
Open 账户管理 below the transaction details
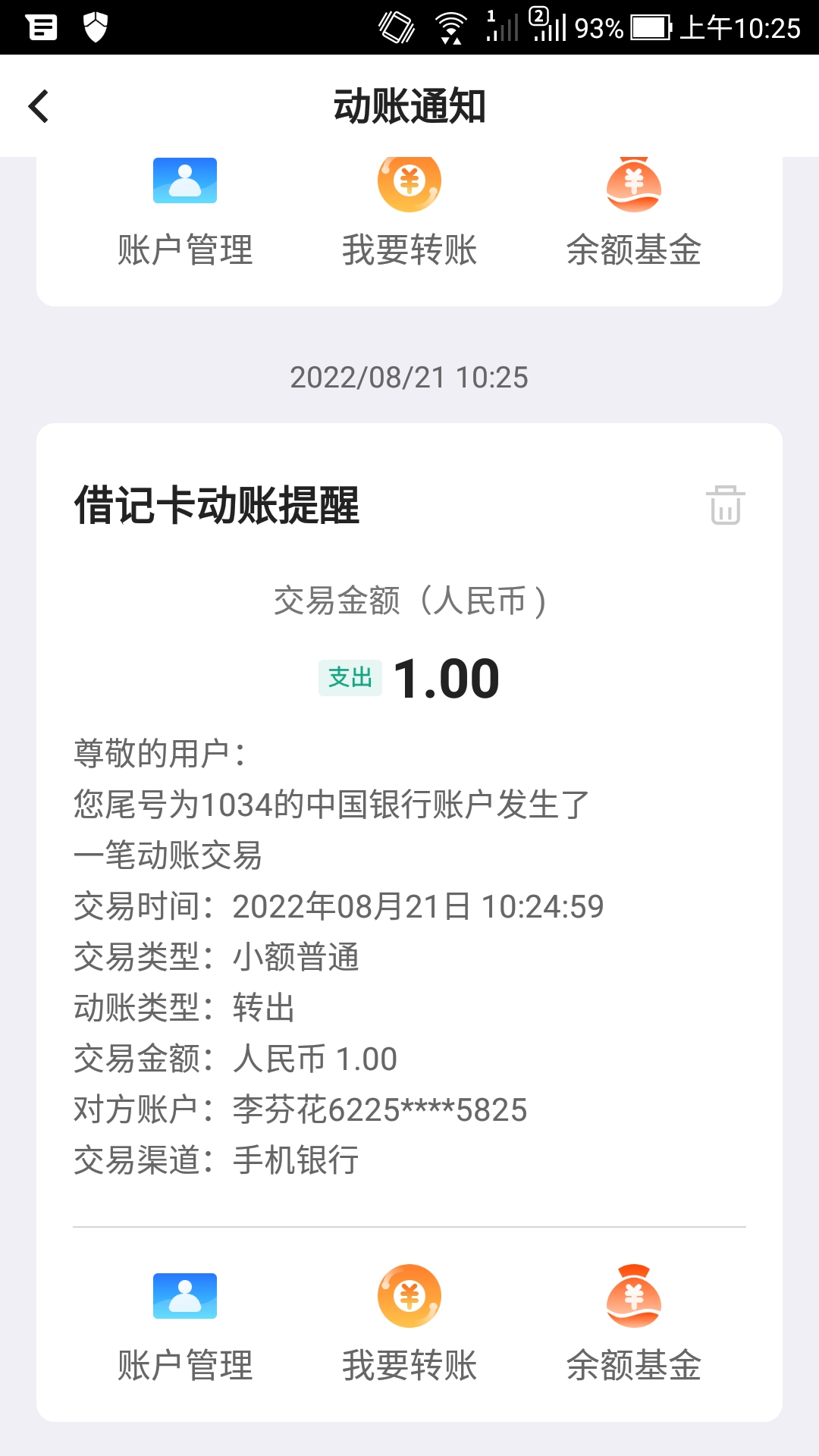coord(185,1324)
